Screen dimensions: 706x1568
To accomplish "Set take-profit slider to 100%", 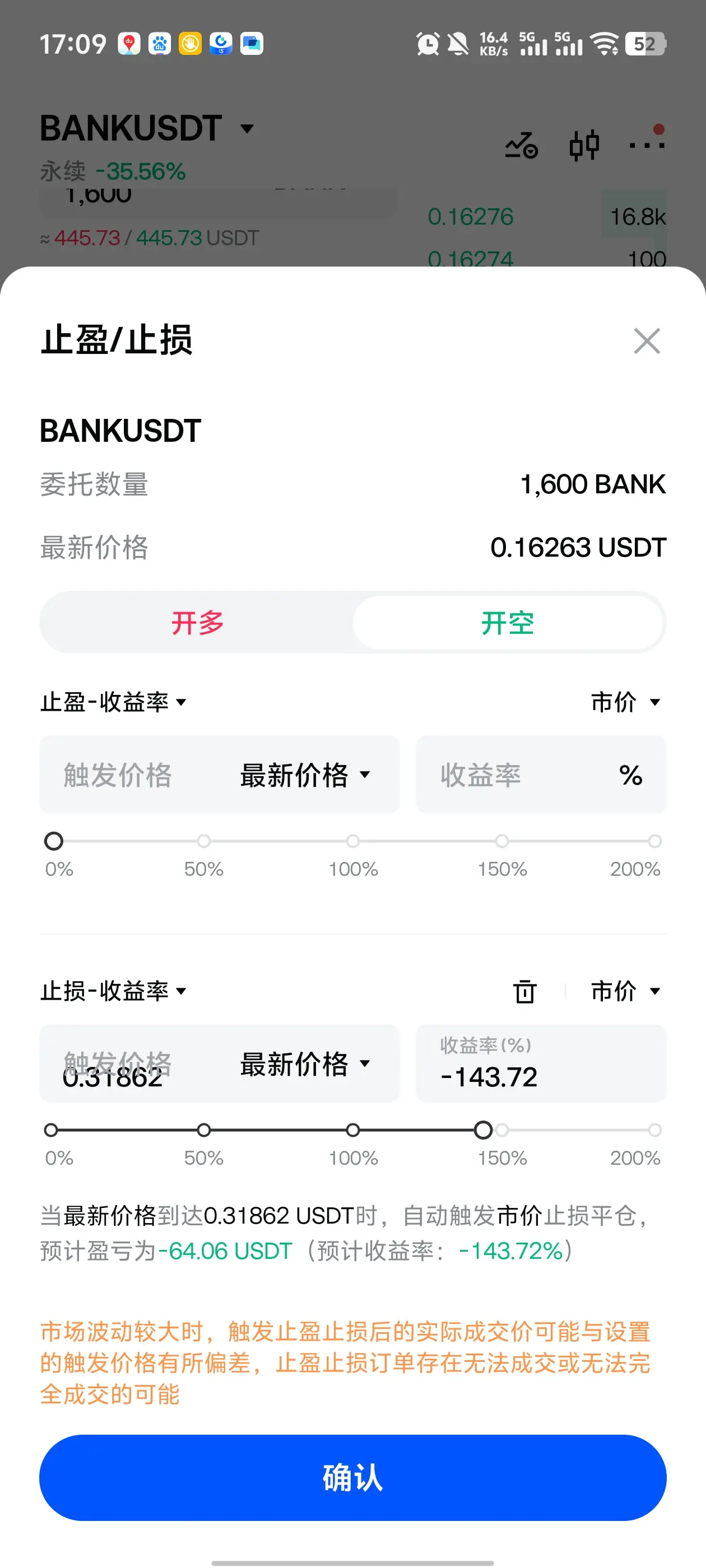I will pos(352,841).
